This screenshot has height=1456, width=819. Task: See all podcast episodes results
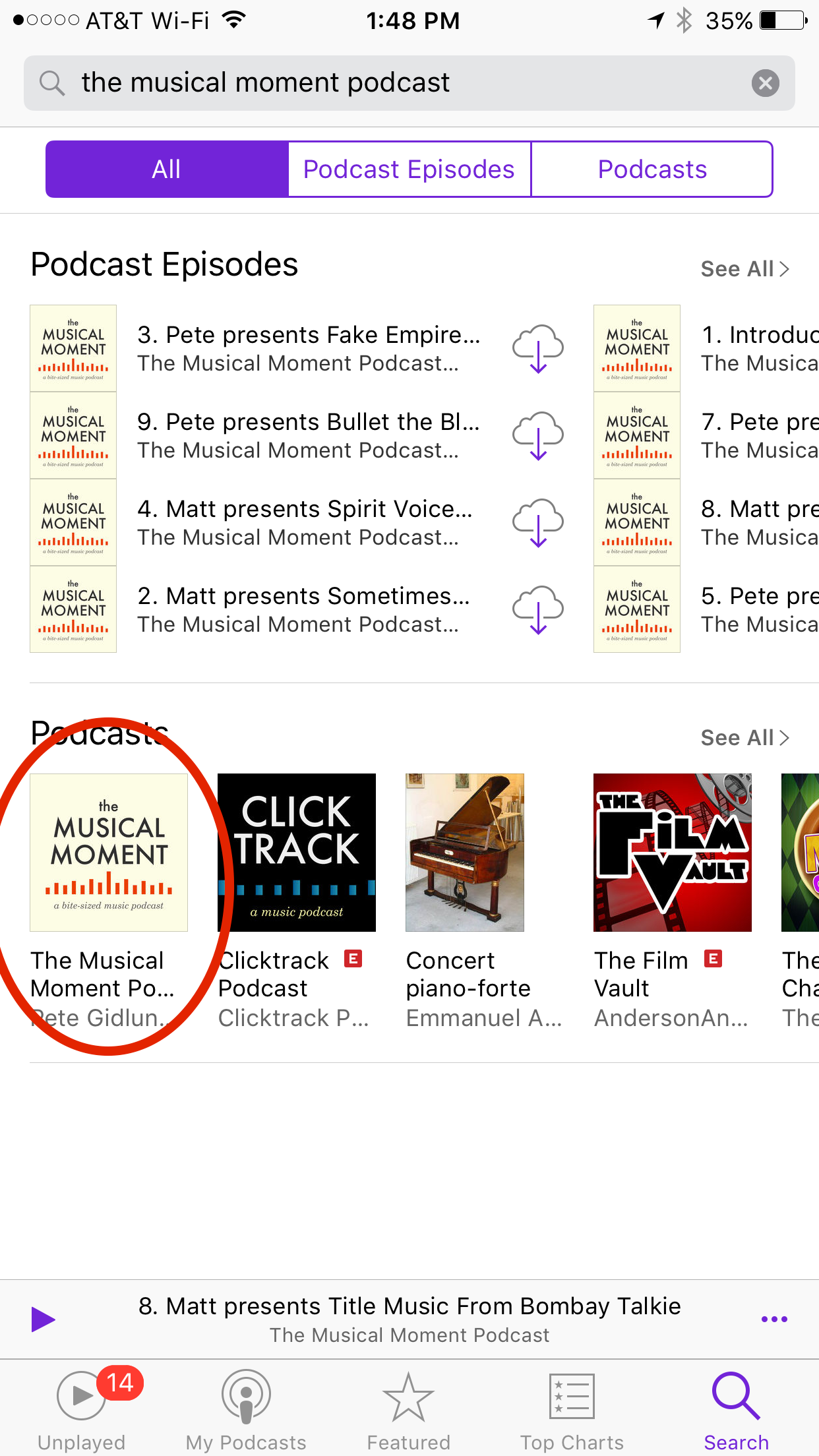744,269
